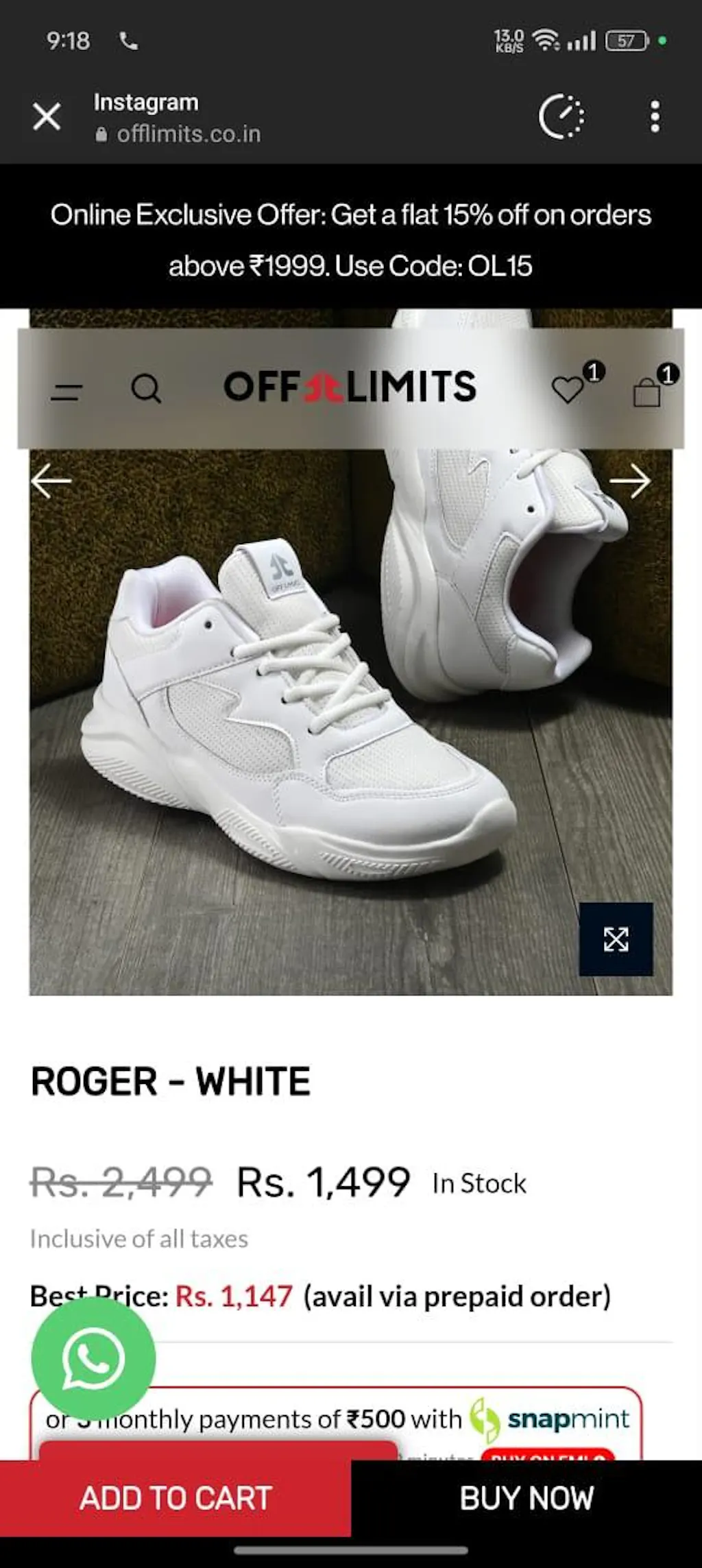Close the in-app browser

click(47, 117)
